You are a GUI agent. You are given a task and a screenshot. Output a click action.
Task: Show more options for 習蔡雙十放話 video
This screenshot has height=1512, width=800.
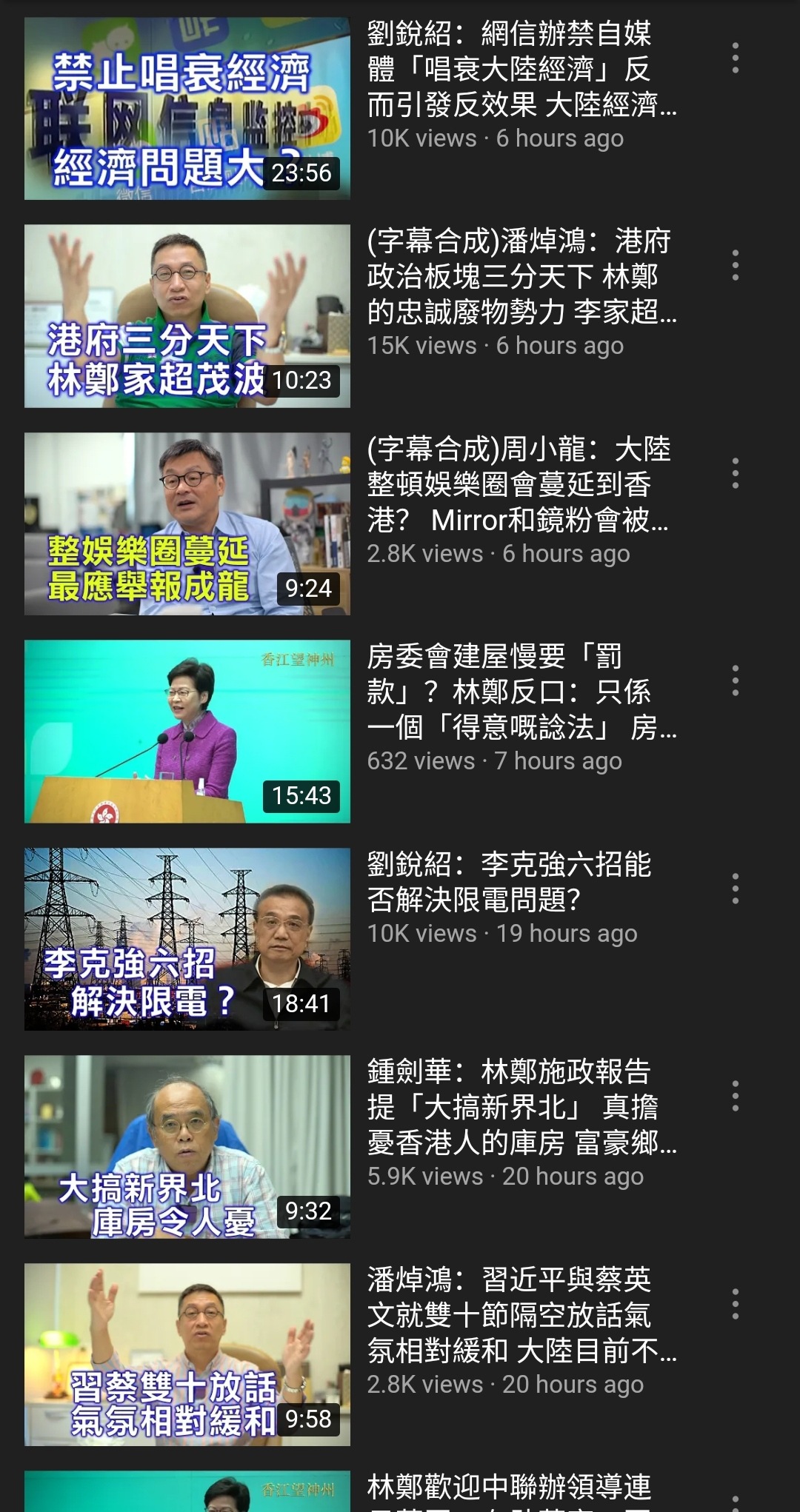tap(735, 1304)
